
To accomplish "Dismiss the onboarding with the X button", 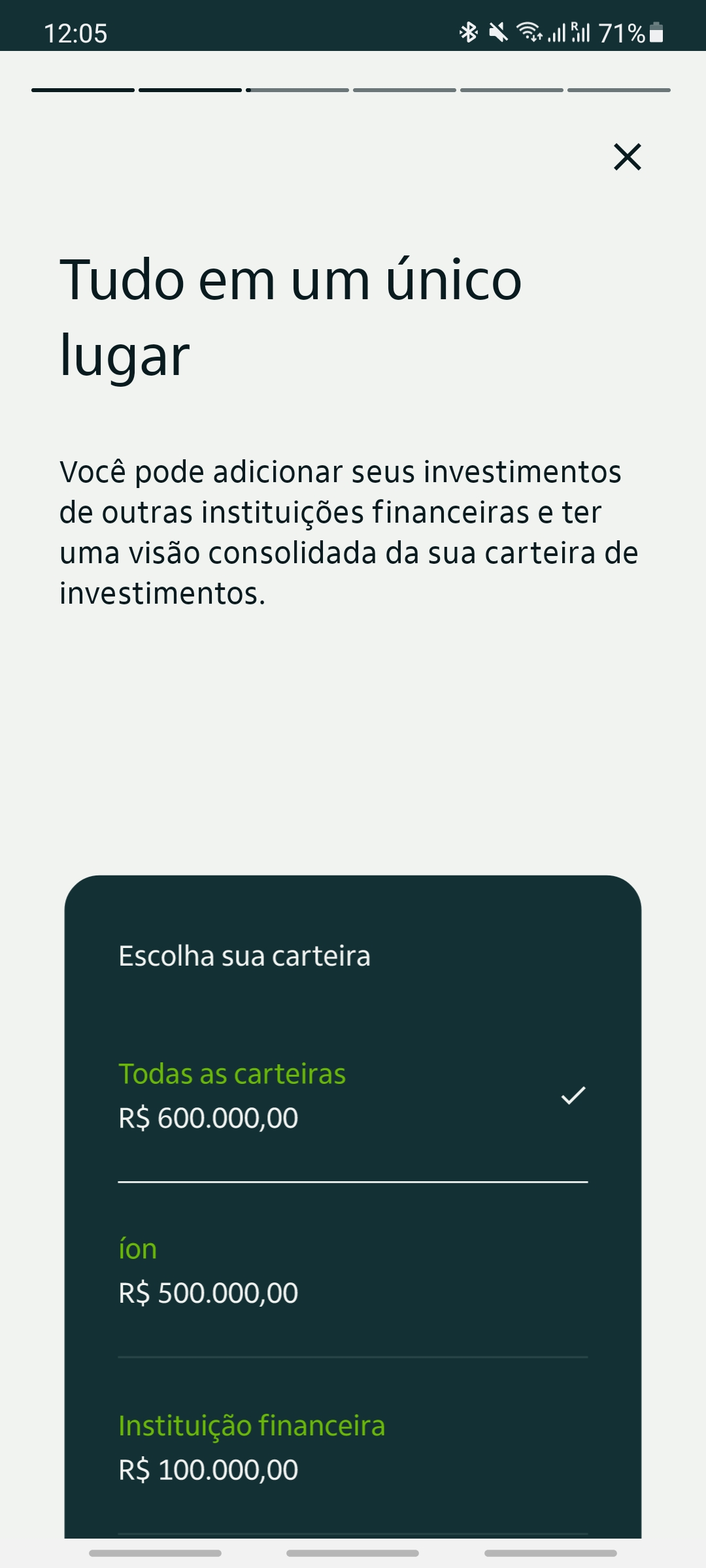I will [x=628, y=157].
